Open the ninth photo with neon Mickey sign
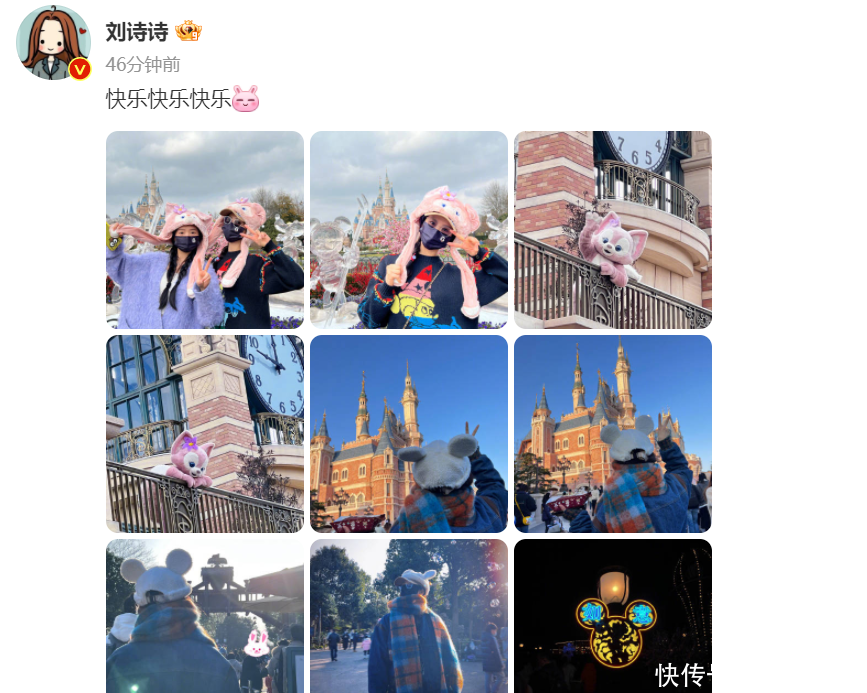The width and height of the screenshot is (867, 693). click(612, 616)
